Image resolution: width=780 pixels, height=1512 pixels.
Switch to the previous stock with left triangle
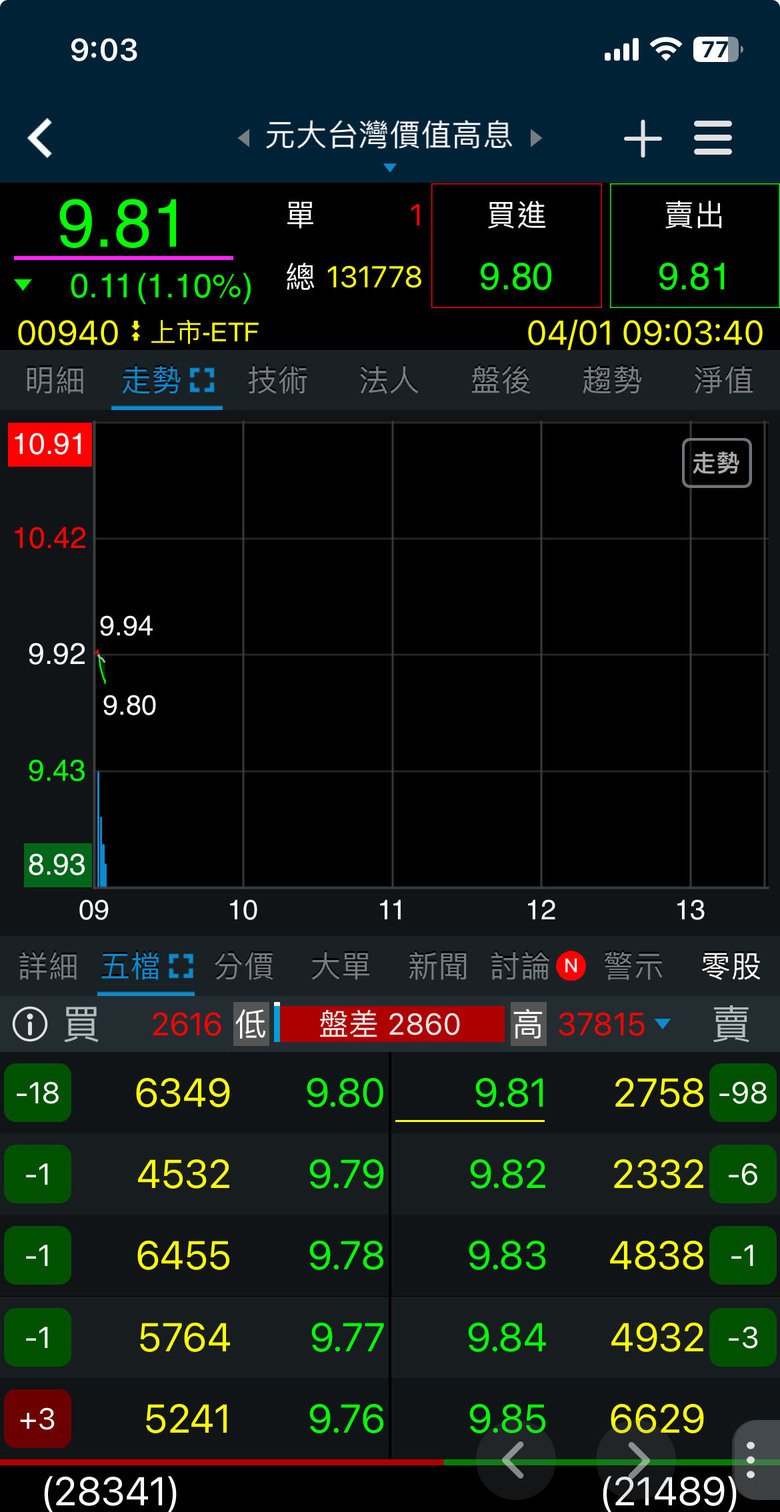(243, 138)
